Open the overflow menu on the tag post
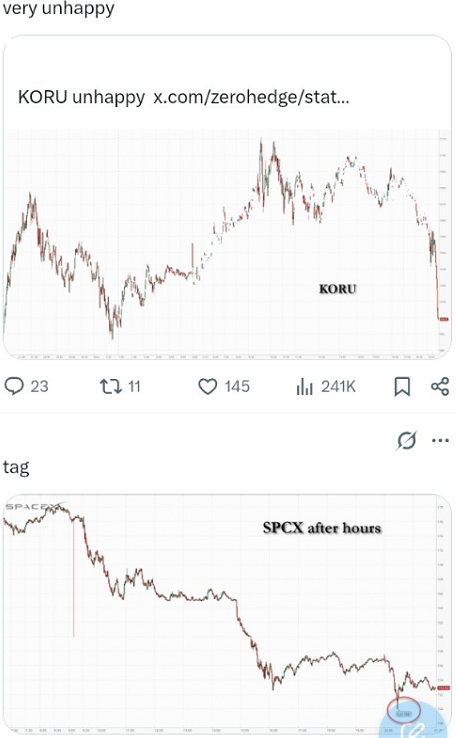The image size is (456, 738). [x=440, y=441]
